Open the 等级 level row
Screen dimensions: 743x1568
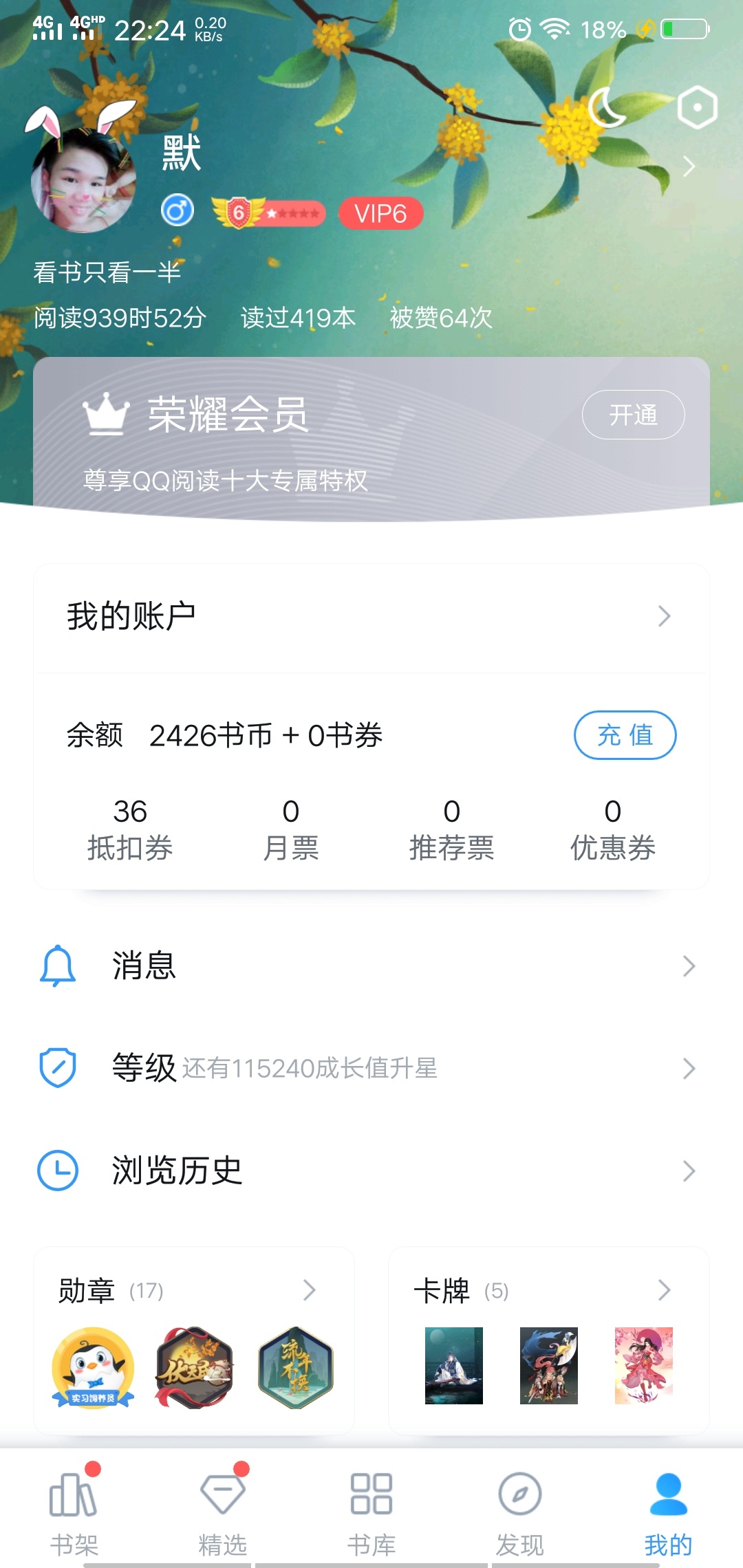(x=371, y=1068)
